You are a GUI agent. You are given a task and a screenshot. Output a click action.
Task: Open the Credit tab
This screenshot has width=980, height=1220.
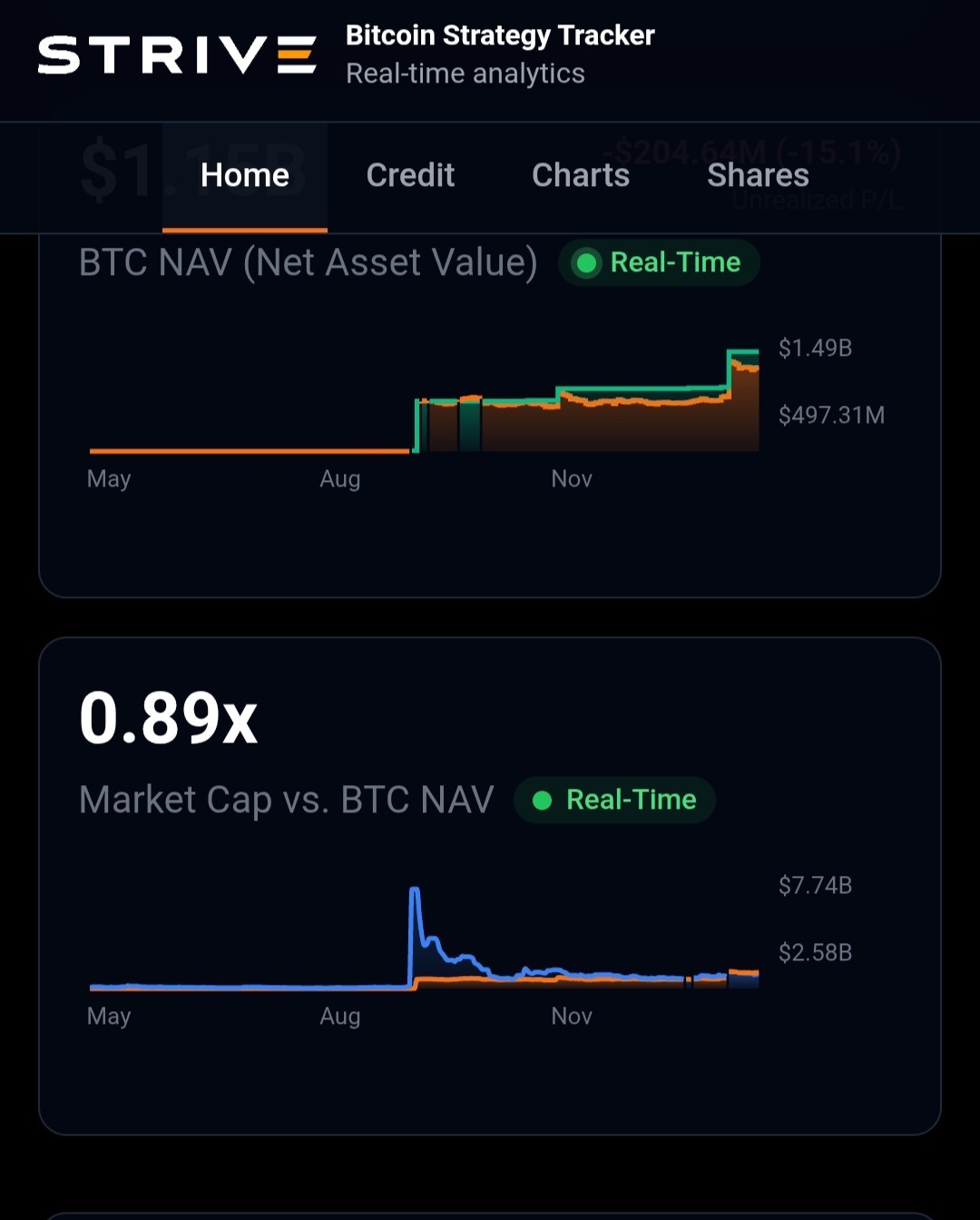coord(410,175)
